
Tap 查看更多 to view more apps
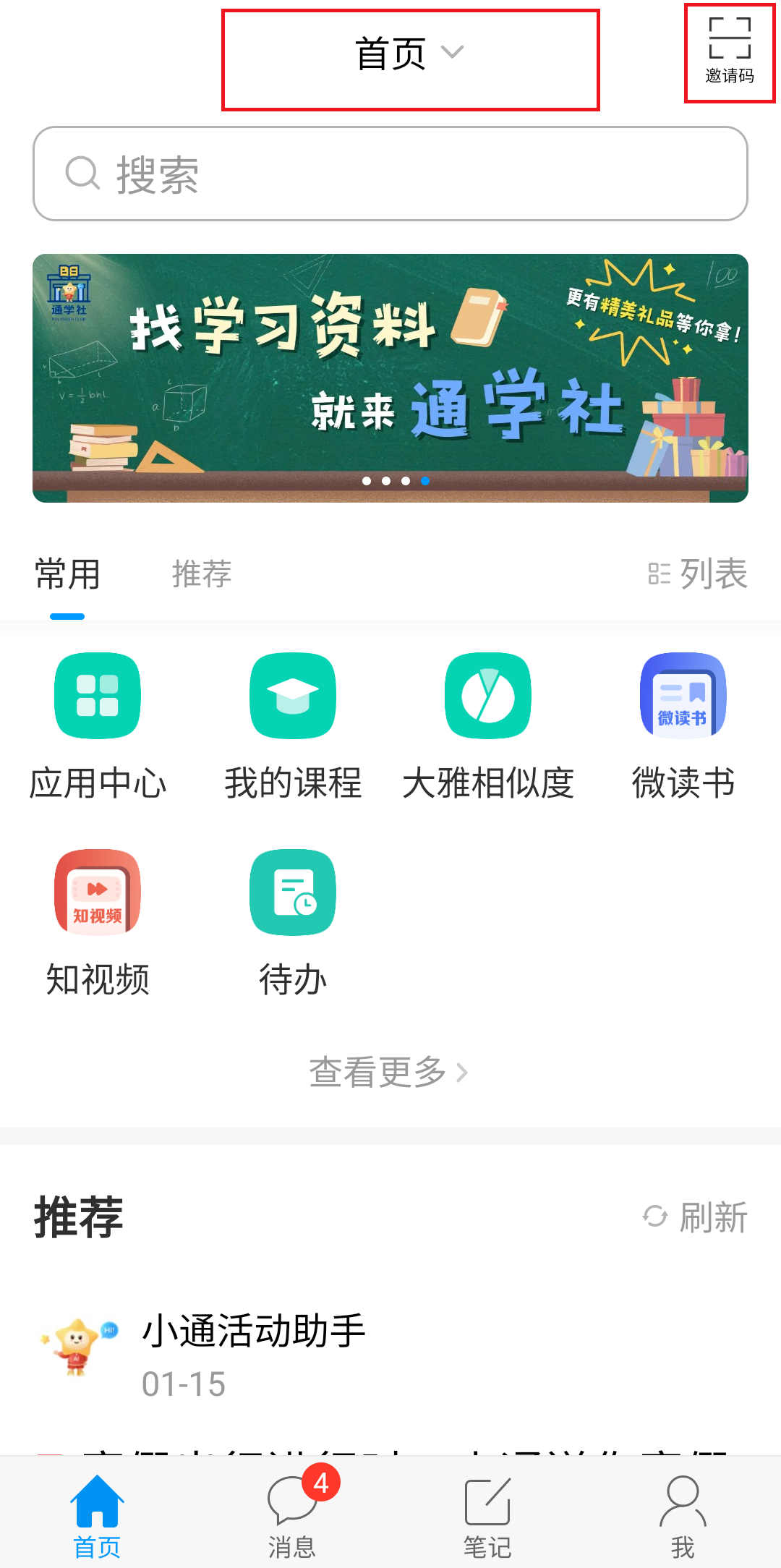388,1072
